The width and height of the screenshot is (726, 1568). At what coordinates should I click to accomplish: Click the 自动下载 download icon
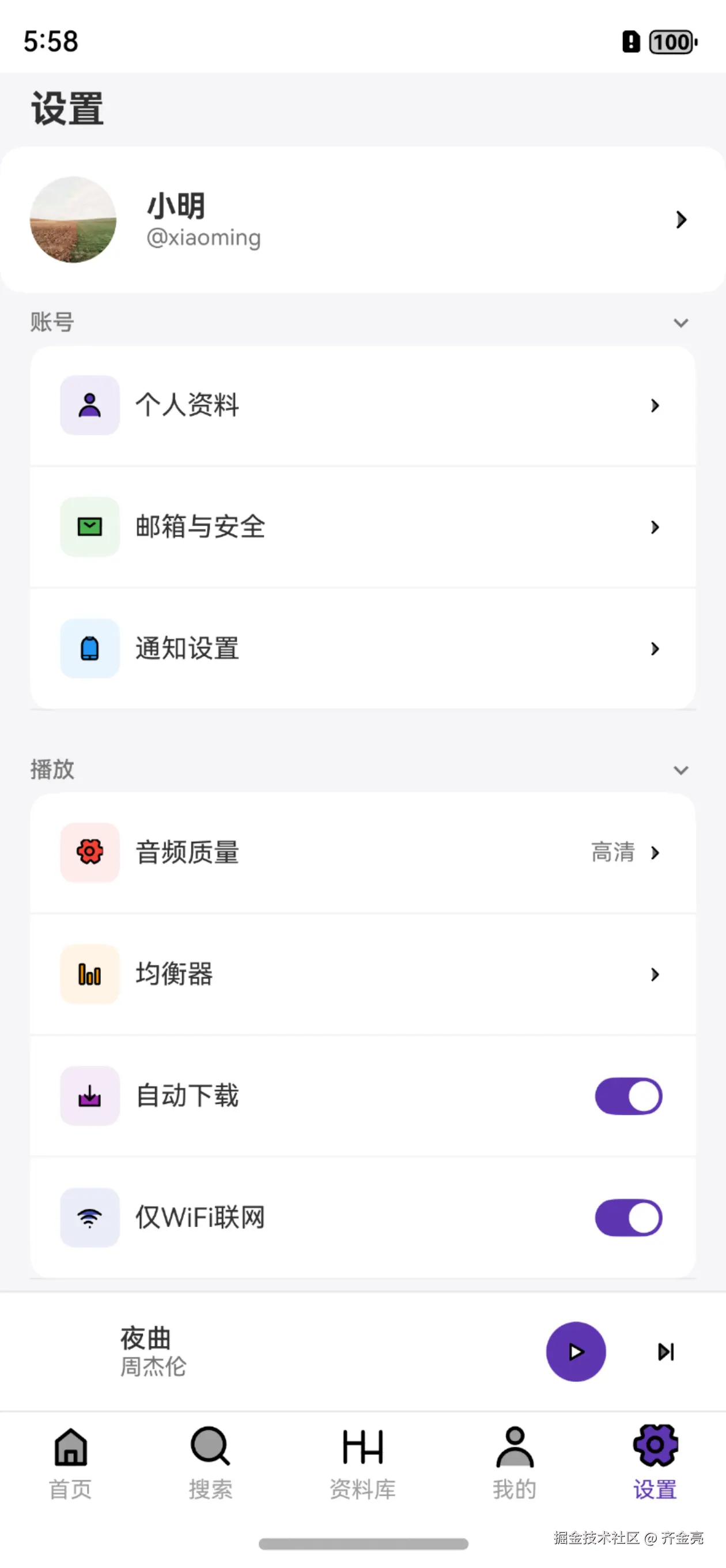click(89, 1096)
